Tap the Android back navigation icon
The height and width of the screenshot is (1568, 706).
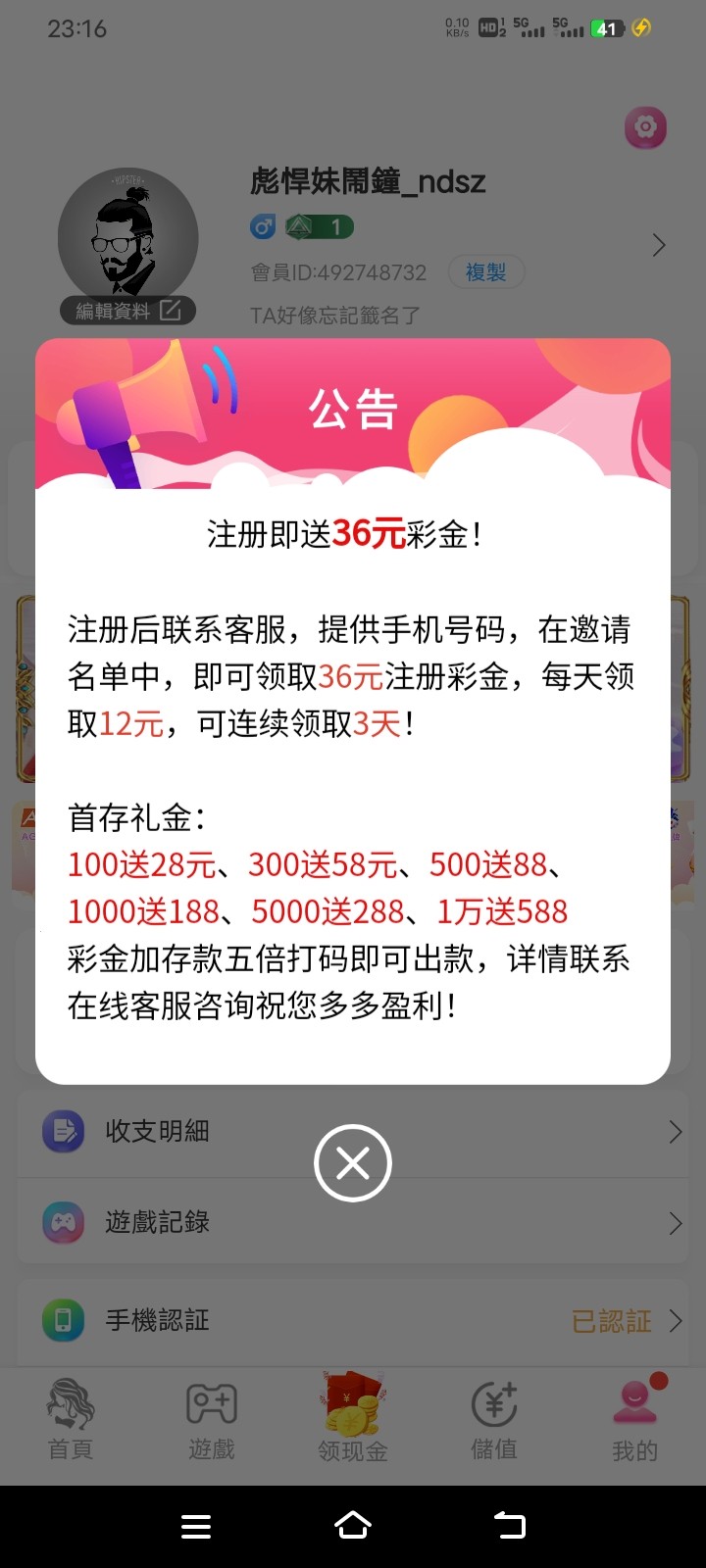[x=510, y=1526]
